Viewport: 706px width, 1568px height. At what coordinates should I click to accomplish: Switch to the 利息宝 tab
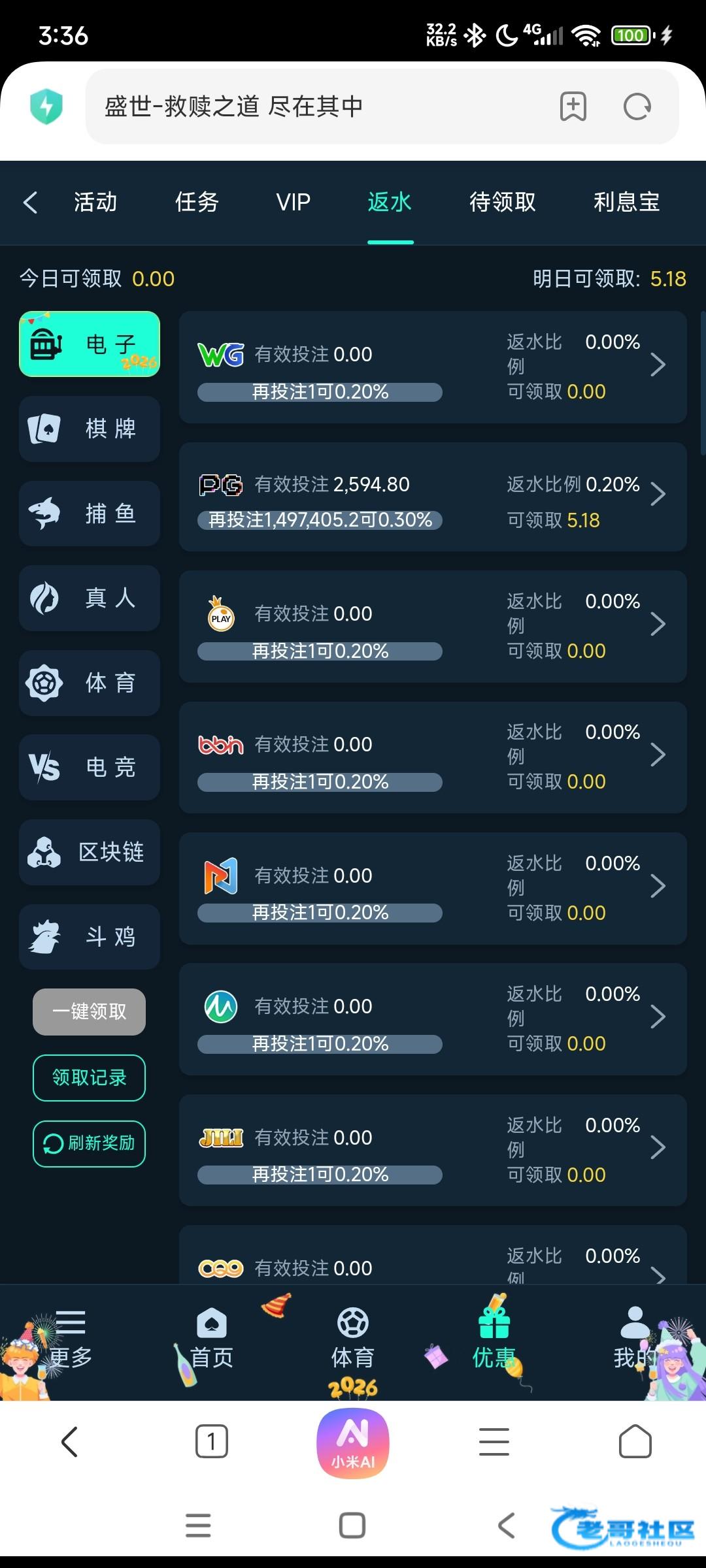[x=626, y=203]
